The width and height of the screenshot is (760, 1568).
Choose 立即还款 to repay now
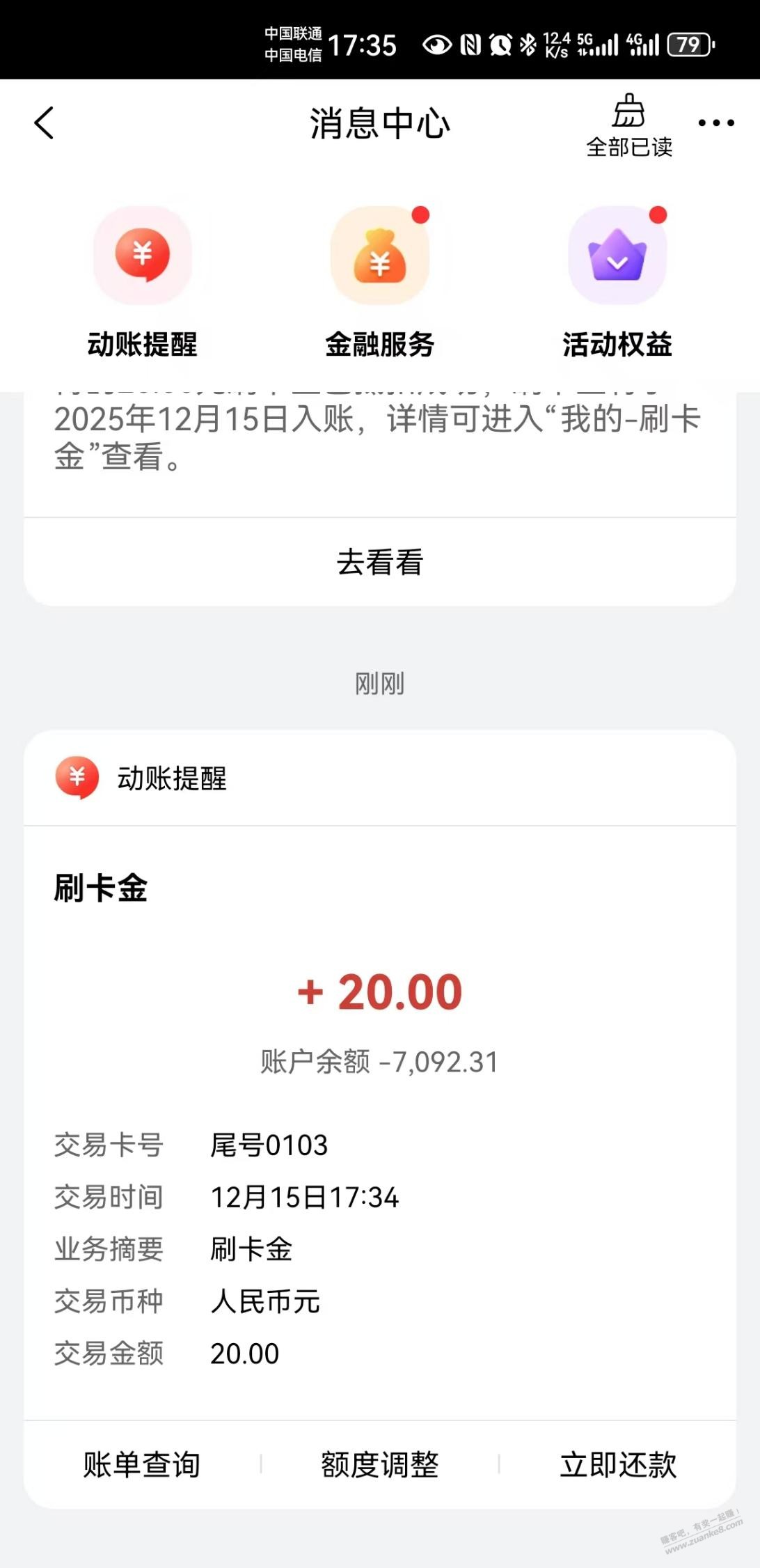(x=618, y=1464)
